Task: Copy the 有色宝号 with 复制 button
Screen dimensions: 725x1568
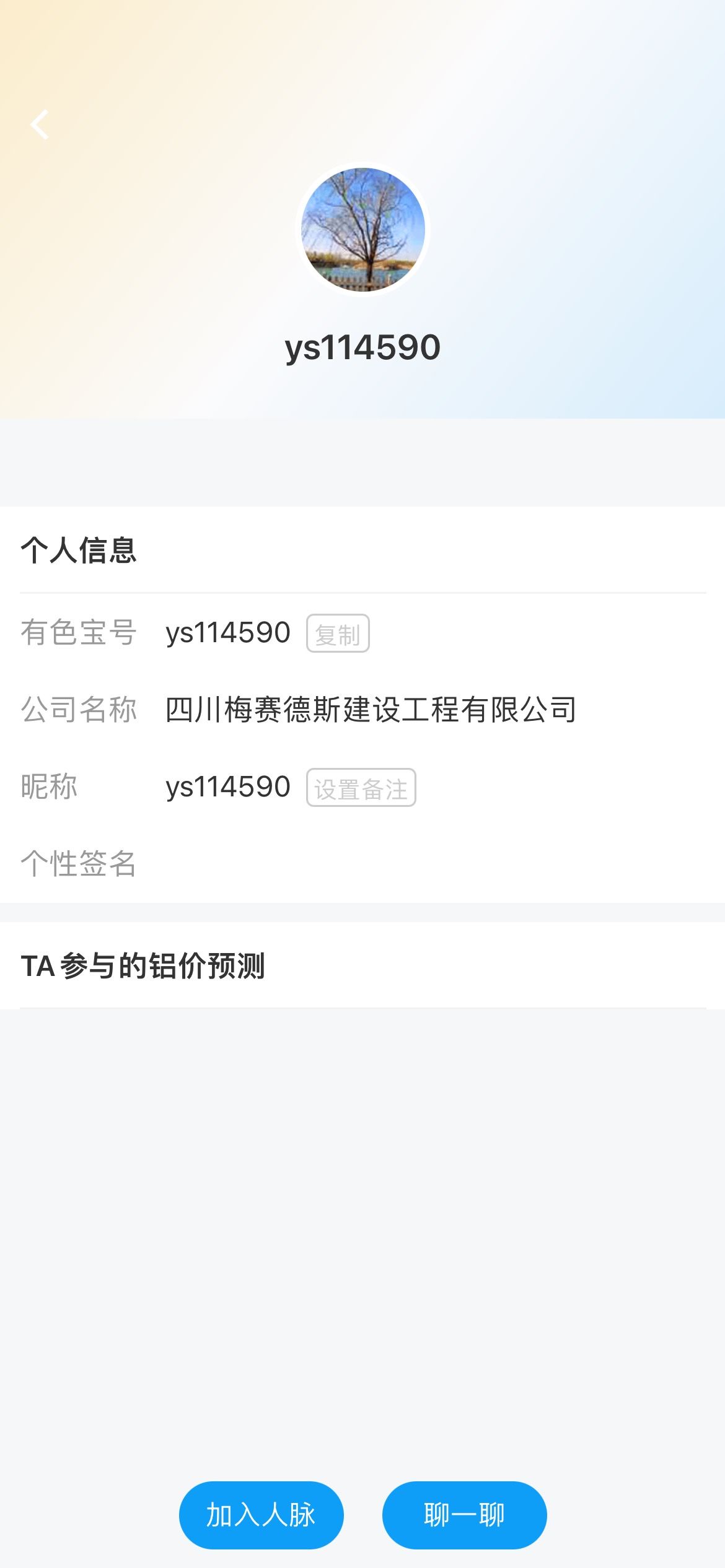Action: coord(338,634)
